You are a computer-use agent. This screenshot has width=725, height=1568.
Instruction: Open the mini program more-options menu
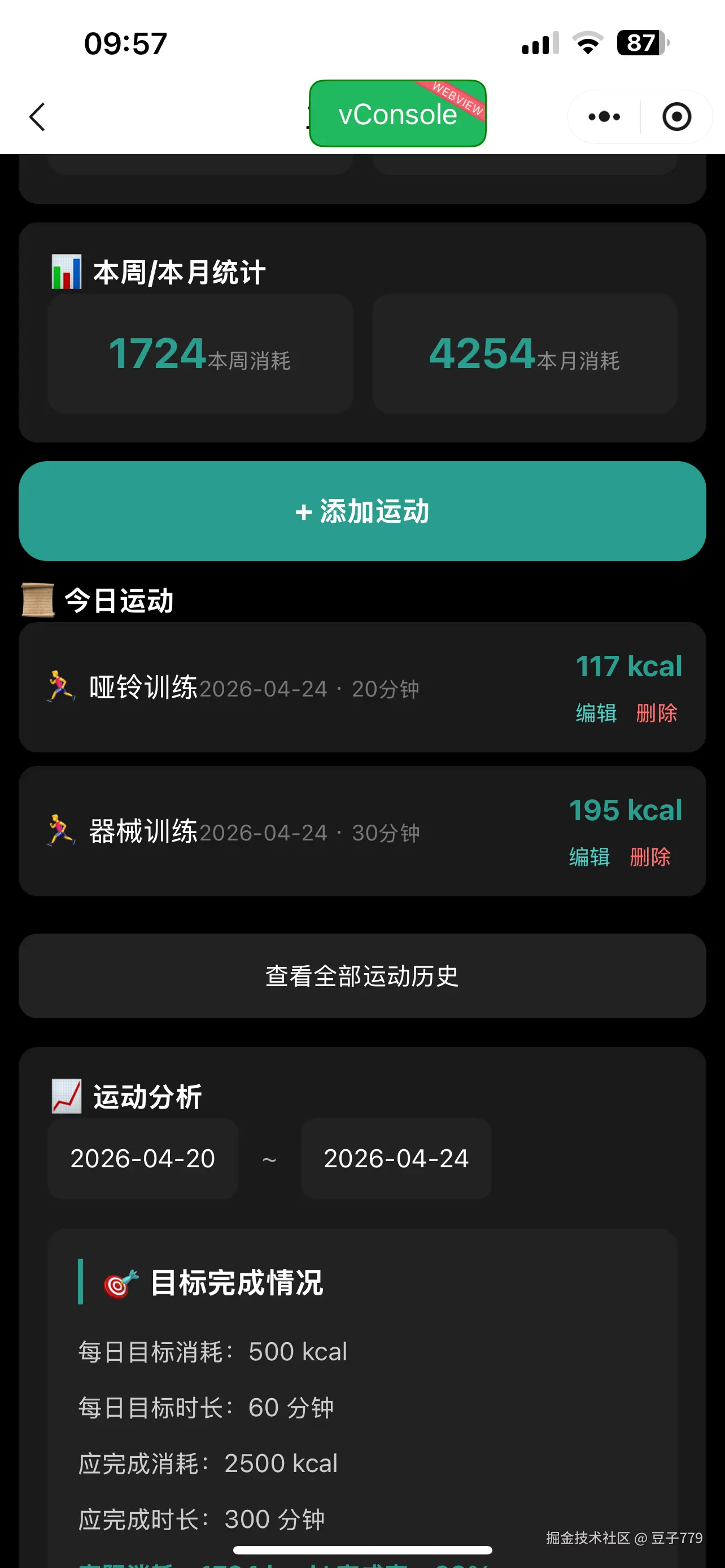(604, 116)
